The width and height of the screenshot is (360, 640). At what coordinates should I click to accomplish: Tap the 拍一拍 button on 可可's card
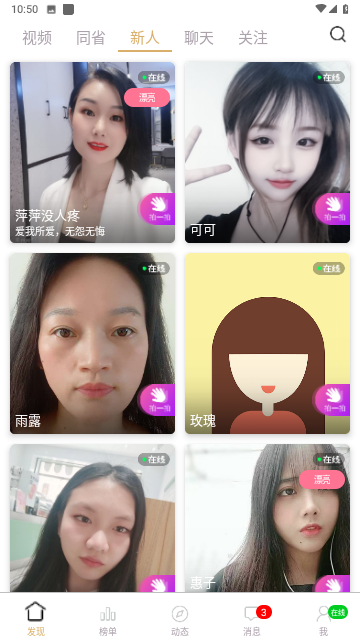[x=333, y=209]
